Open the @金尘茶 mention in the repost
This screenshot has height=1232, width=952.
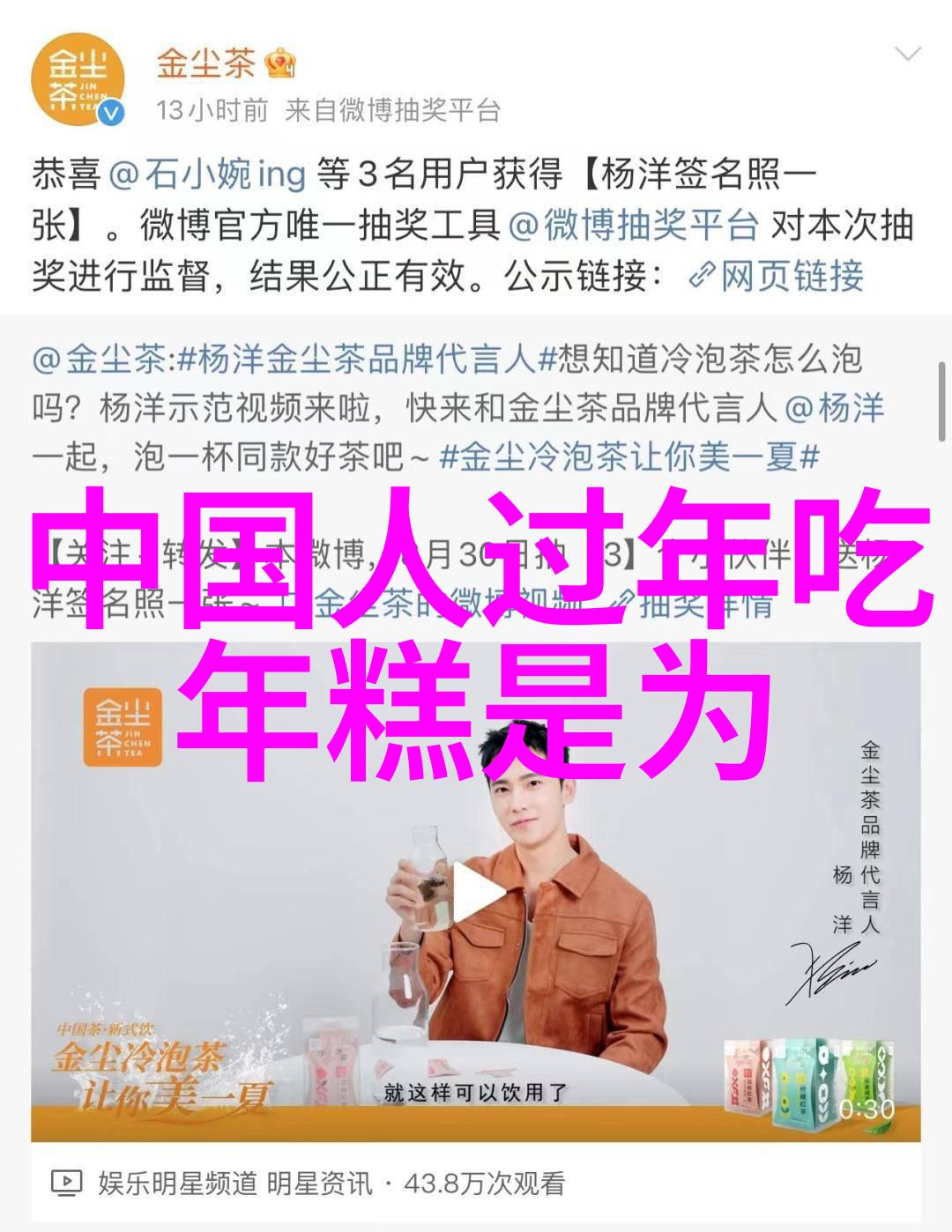tap(99, 359)
